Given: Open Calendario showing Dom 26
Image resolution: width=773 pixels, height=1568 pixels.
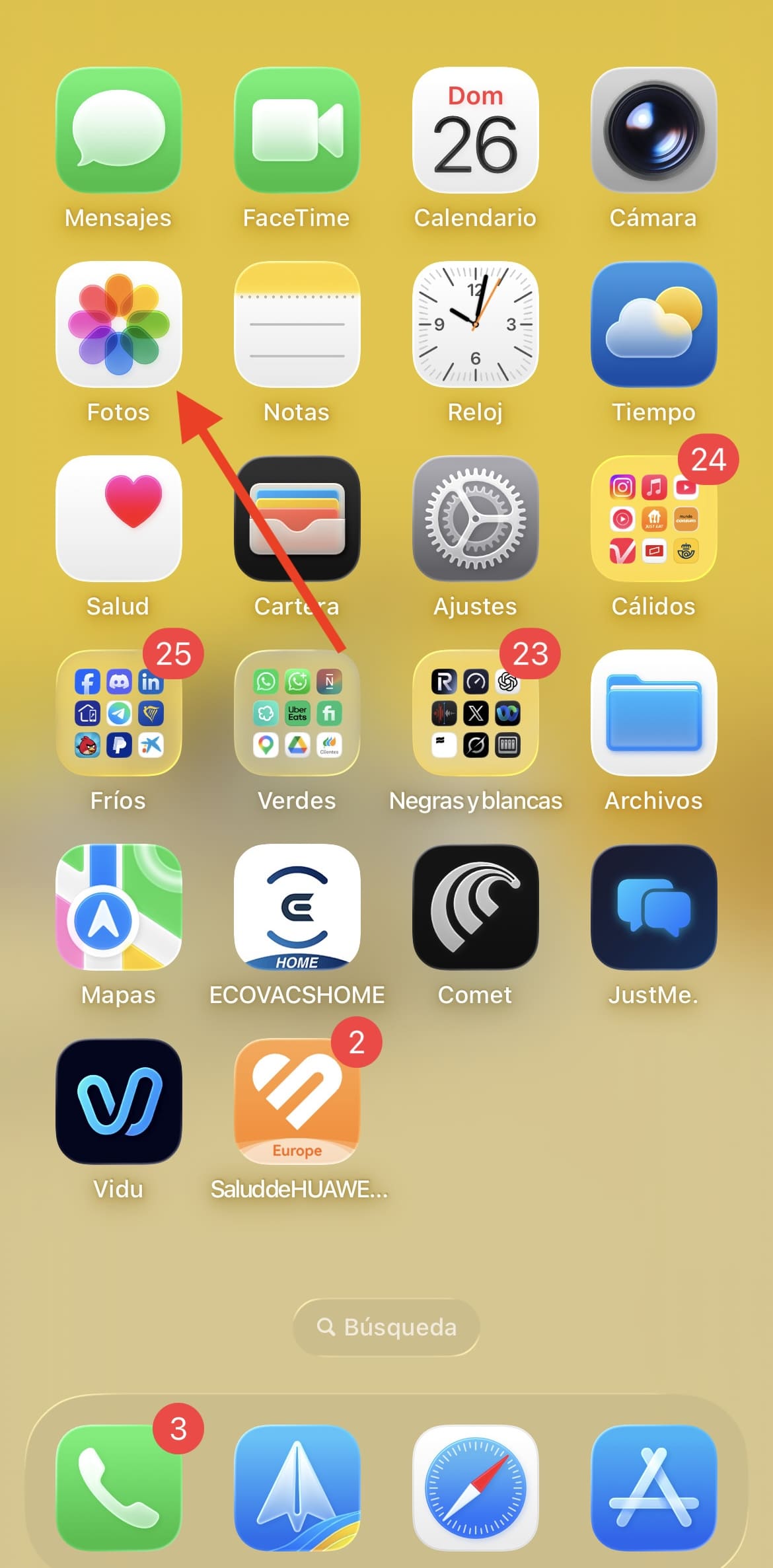Looking at the screenshot, I should tap(475, 130).
